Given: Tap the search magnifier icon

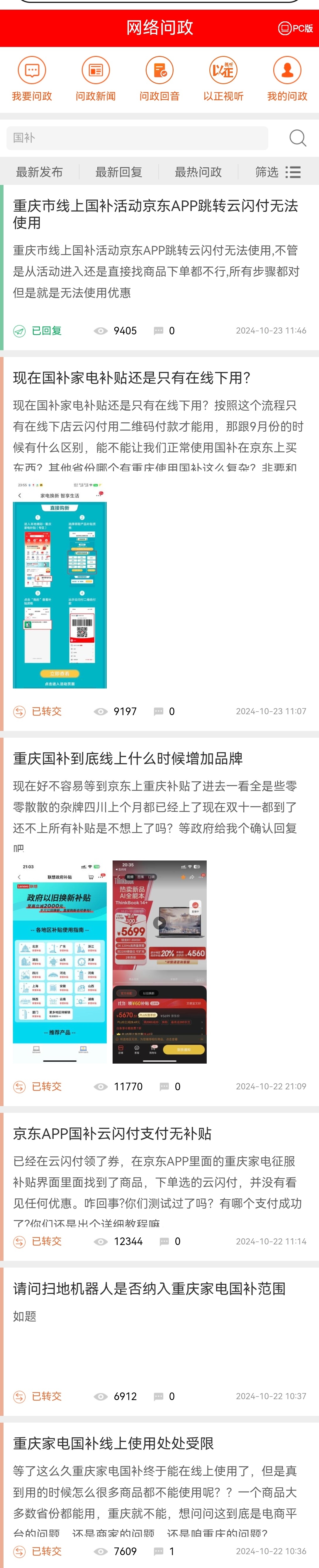Looking at the screenshot, I should coord(298,138).
